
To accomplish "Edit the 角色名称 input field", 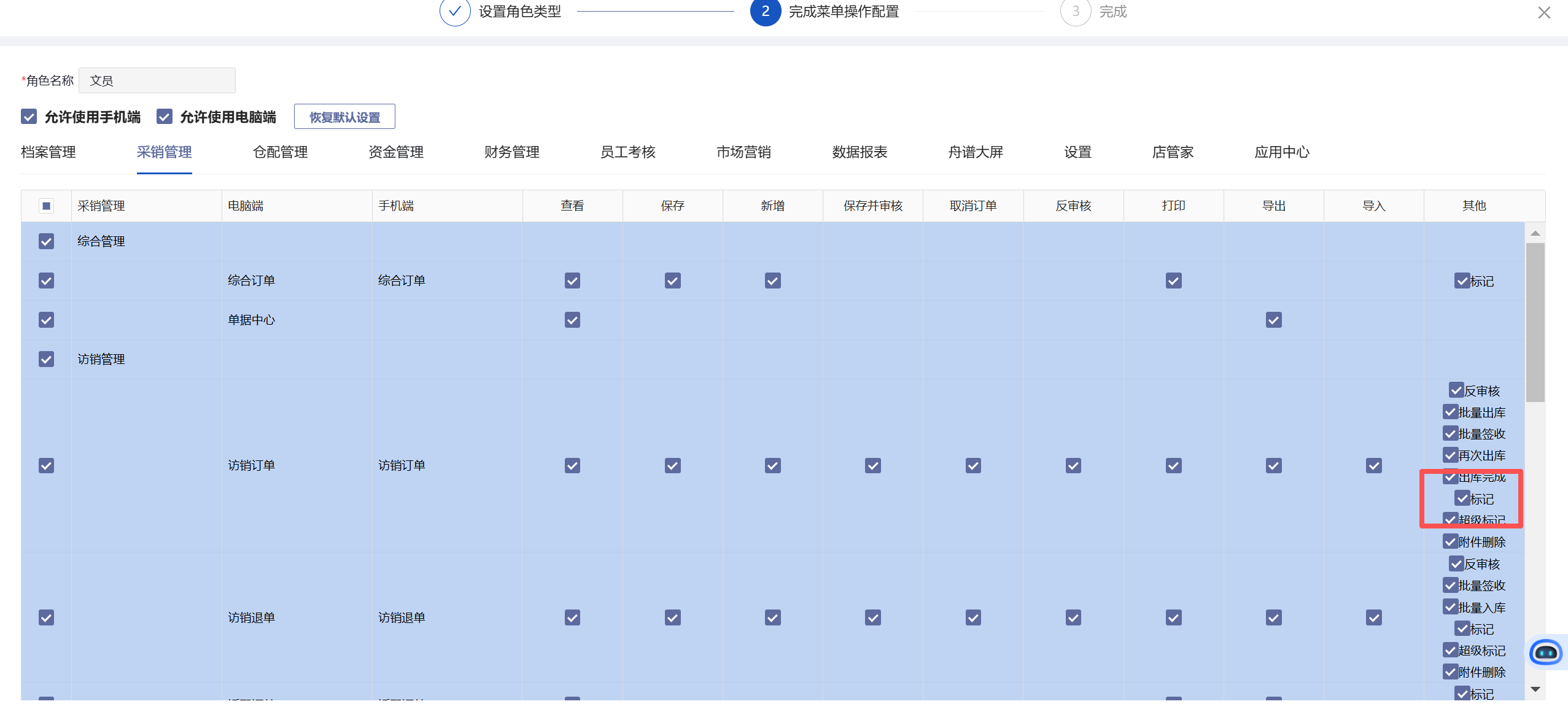I will point(157,80).
